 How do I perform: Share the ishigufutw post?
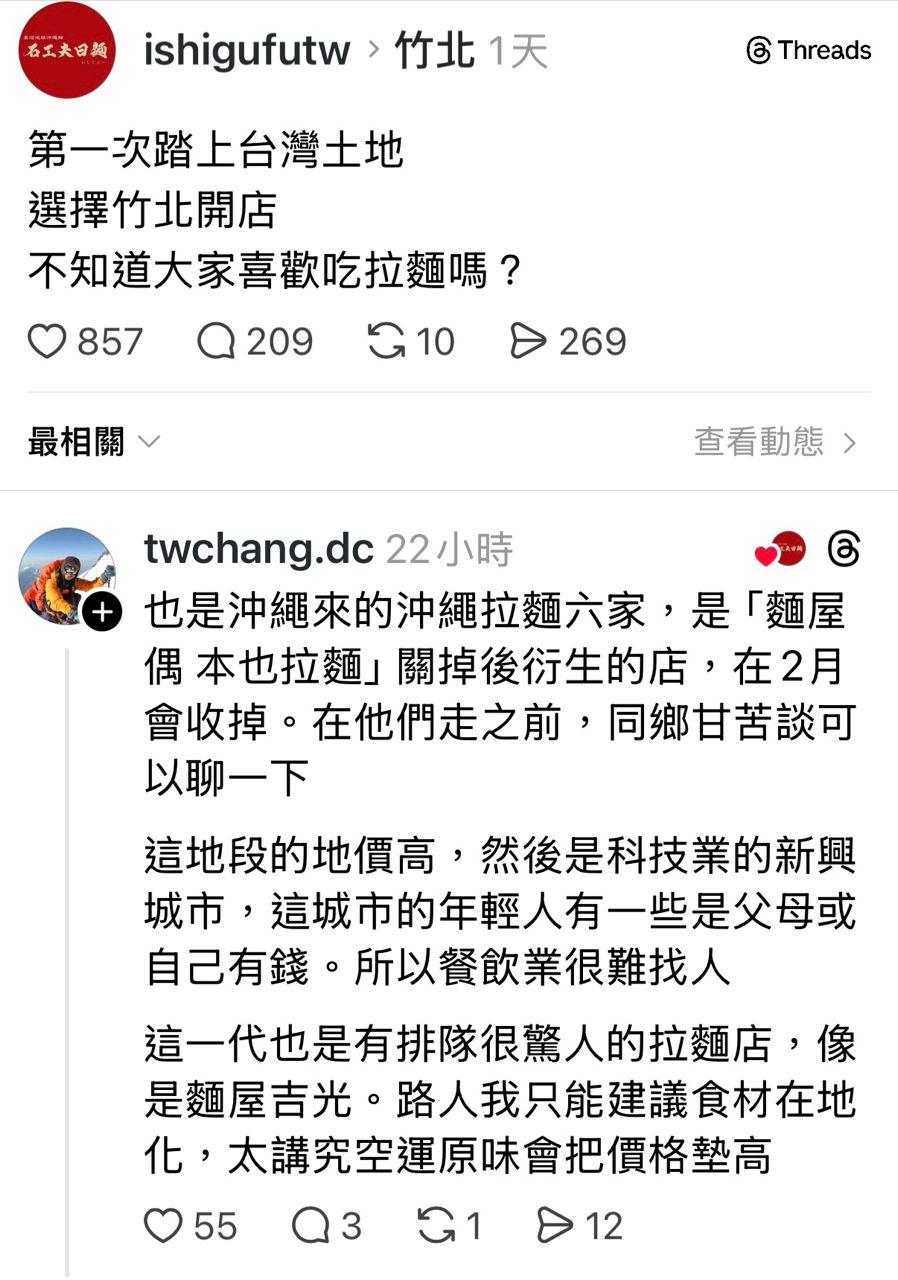pyautogui.click(x=528, y=342)
